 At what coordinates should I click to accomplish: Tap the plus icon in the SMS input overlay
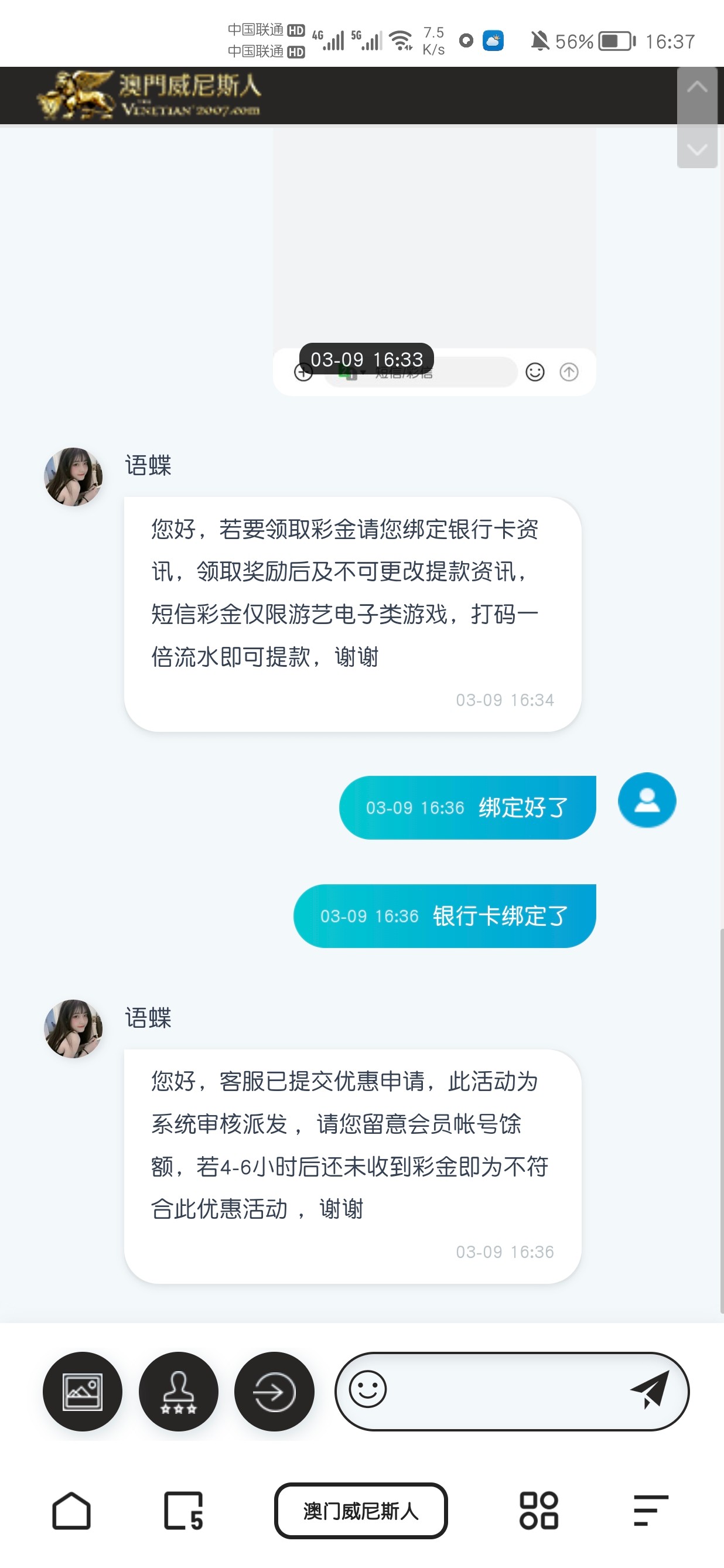pyautogui.click(x=303, y=372)
